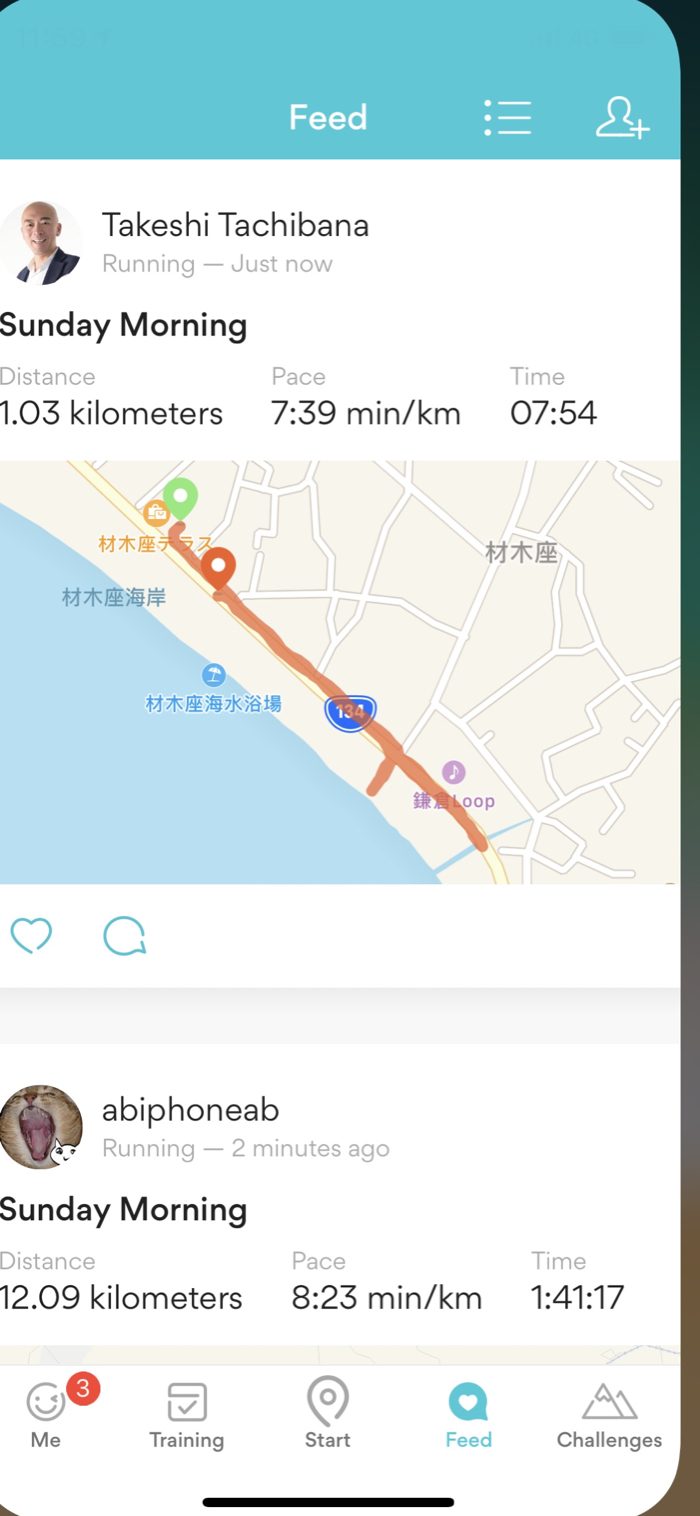Go to the Training tab
This screenshot has width=700, height=1516.
187,1414
